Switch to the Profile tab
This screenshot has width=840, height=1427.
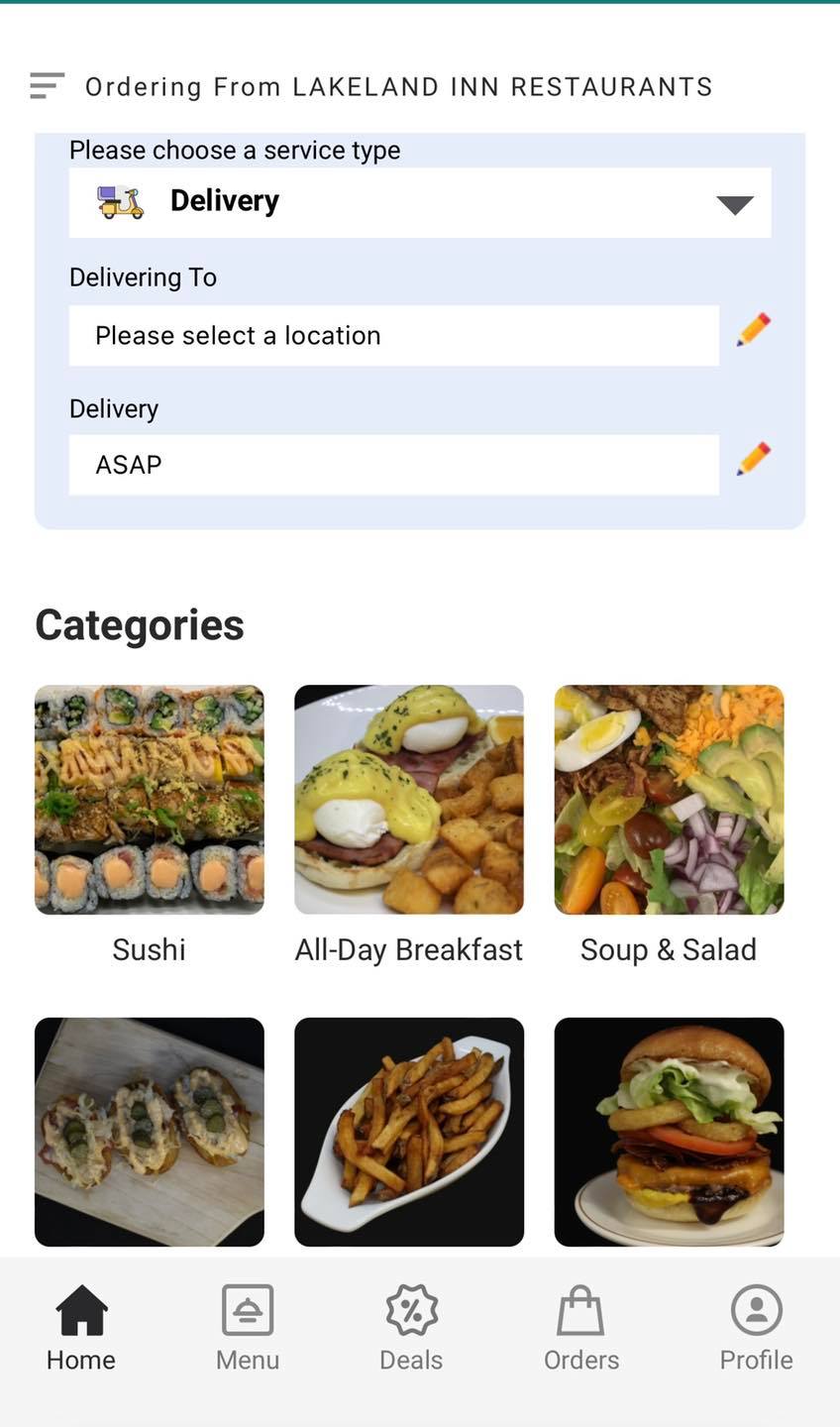pyautogui.click(x=756, y=1328)
